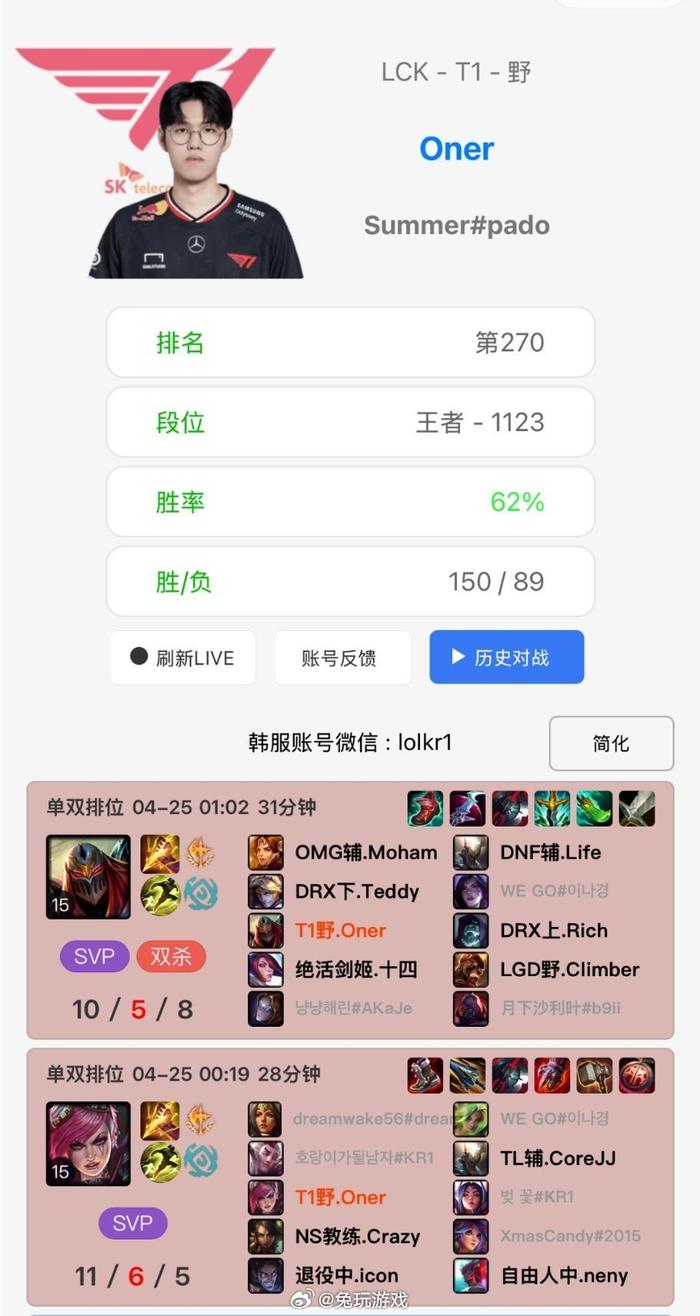
Task: Select the 简化 simplify button
Action: point(610,743)
